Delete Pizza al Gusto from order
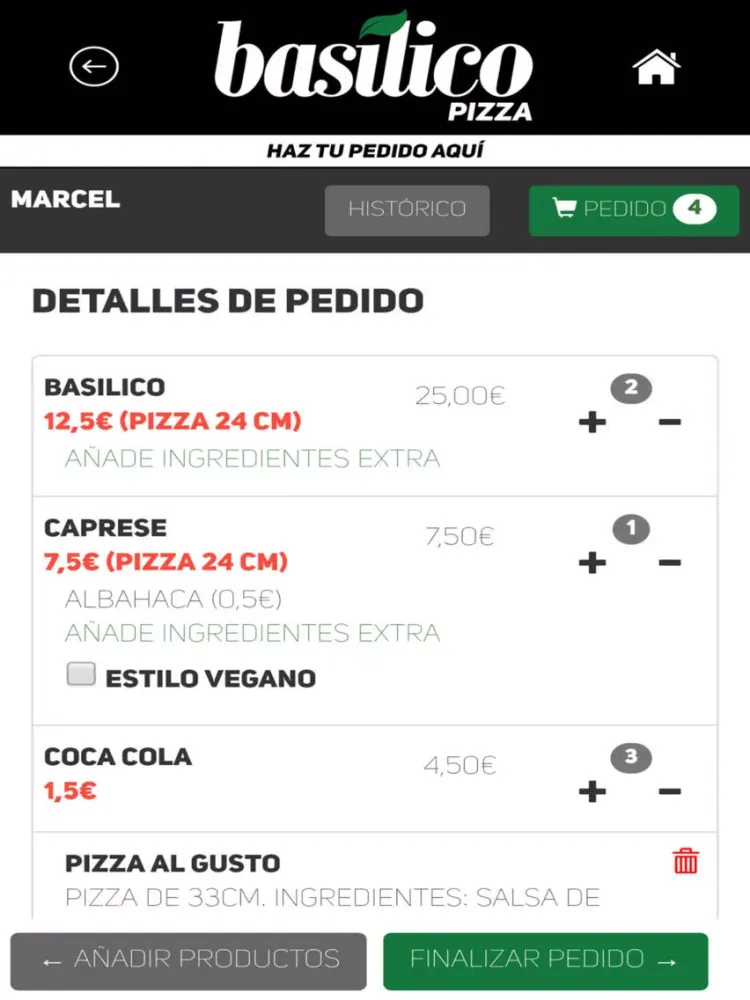This screenshot has width=750, height=1000. [686, 861]
